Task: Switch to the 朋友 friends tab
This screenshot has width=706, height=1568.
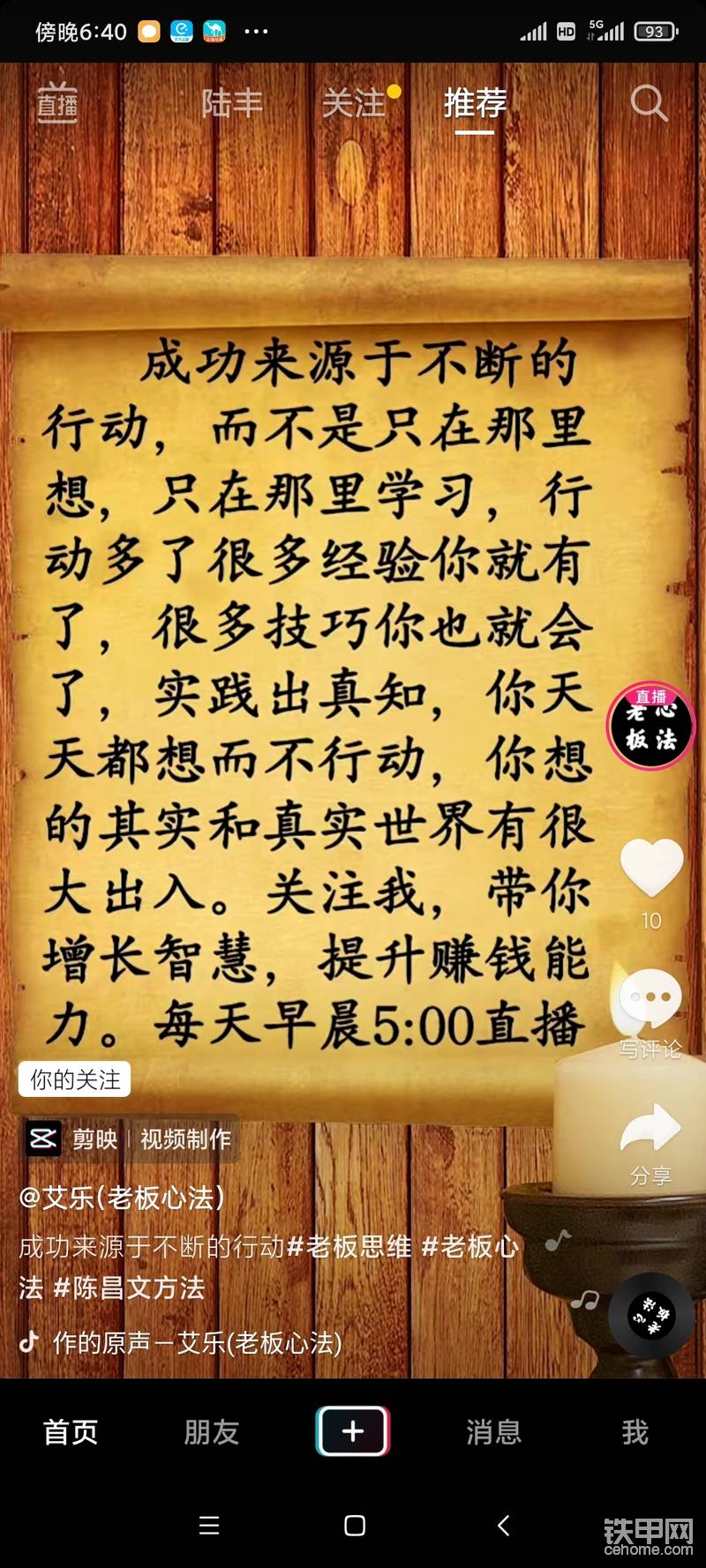Action: click(x=212, y=1432)
